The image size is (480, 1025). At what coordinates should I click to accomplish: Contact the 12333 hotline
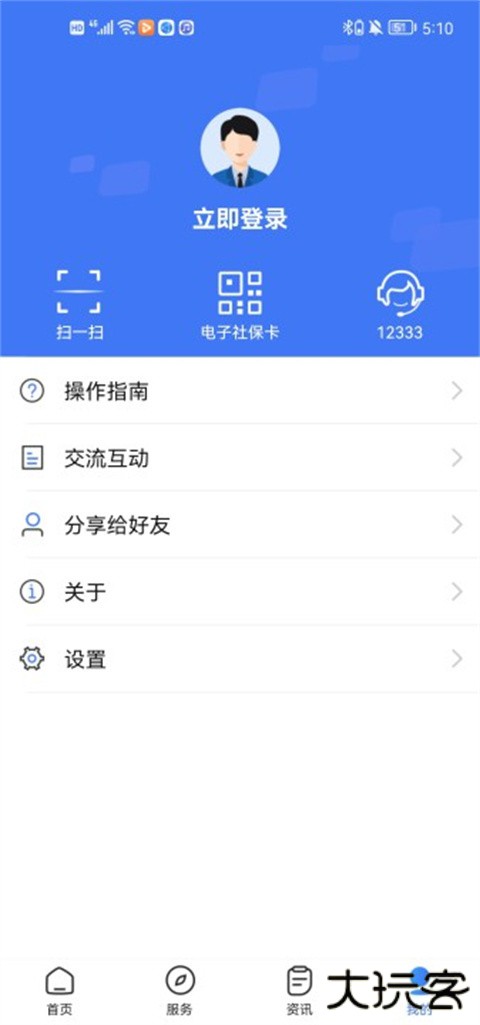[400, 304]
